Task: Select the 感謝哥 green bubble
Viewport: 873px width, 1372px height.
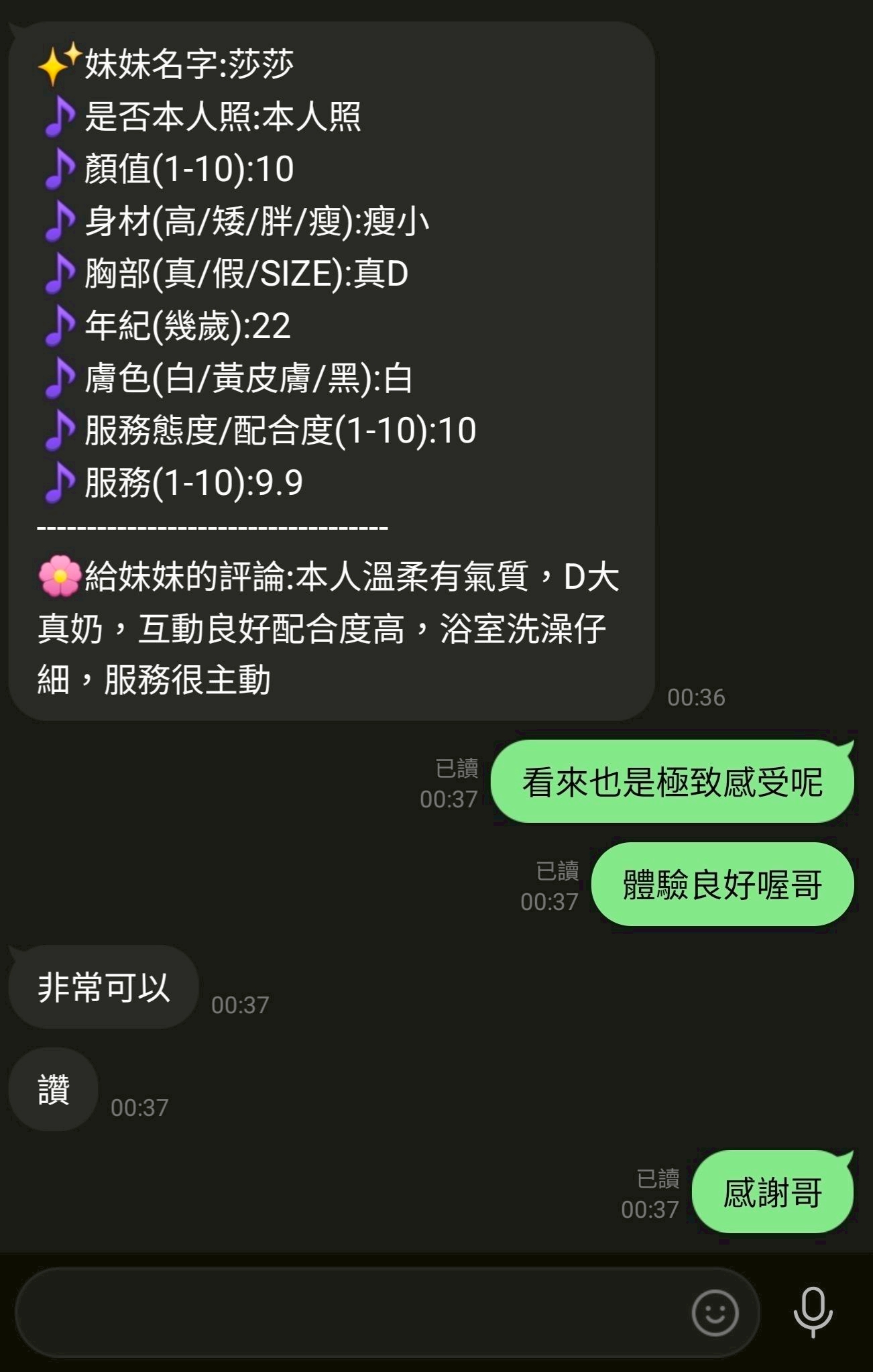Action: (x=770, y=1189)
